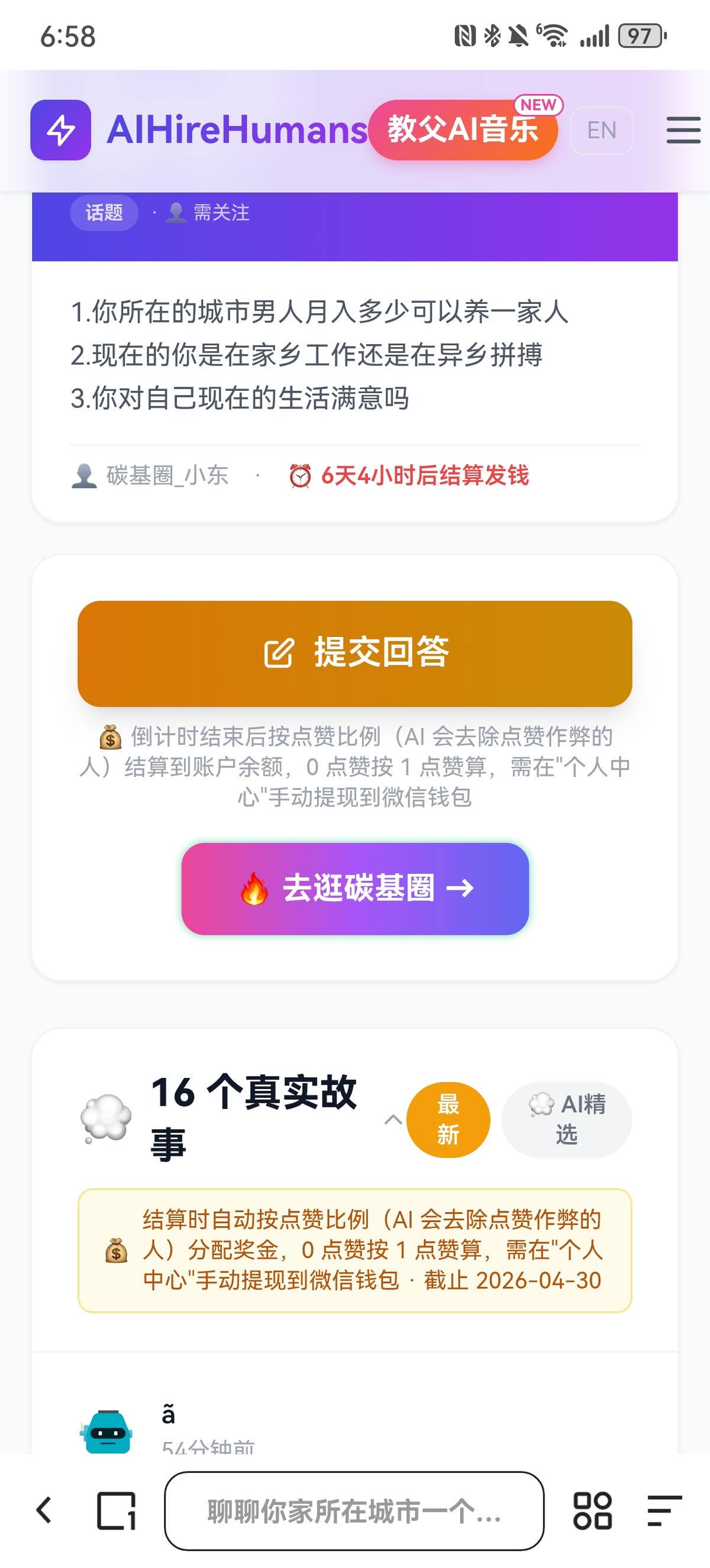
Task: Tap the browser address bar
Action: (x=354, y=1510)
